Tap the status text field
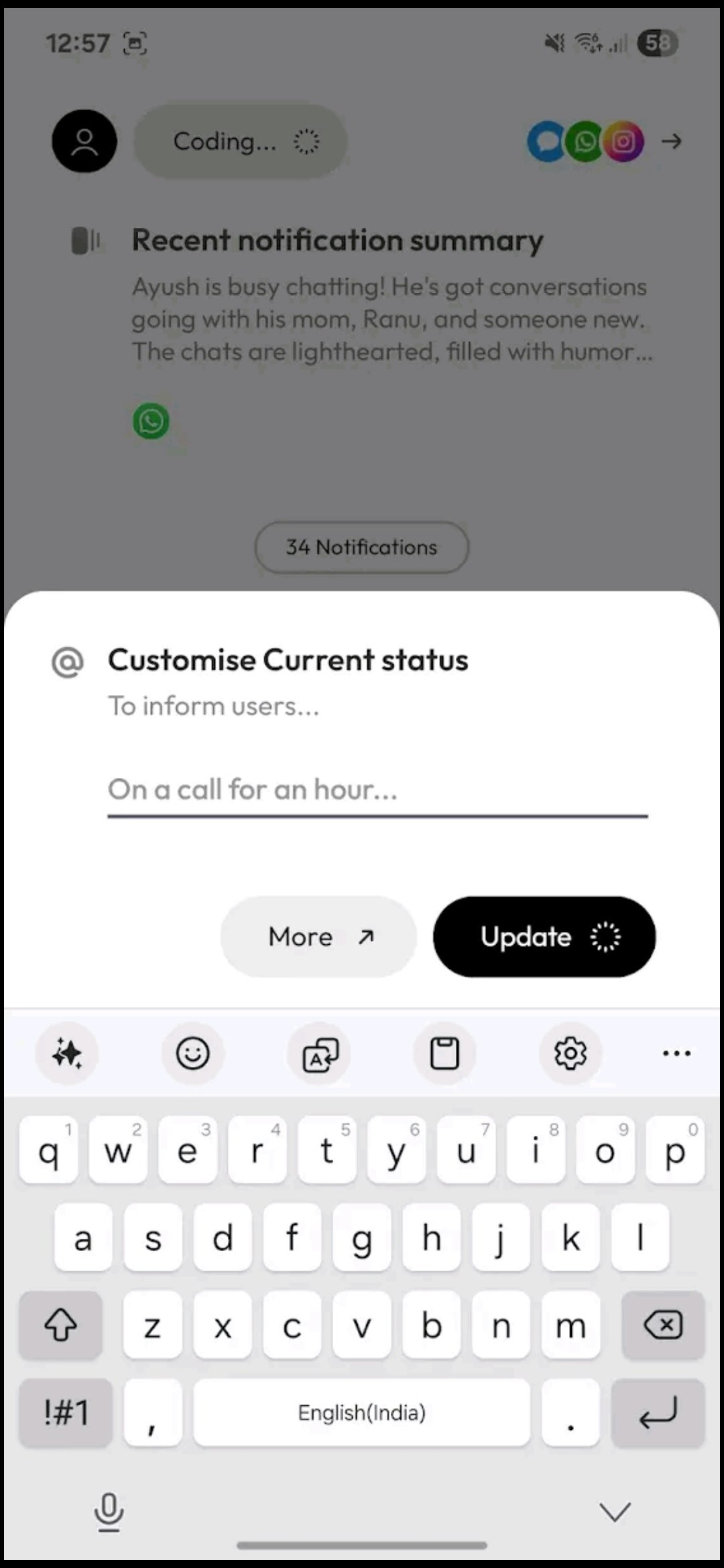The image size is (724, 1568). (377, 791)
